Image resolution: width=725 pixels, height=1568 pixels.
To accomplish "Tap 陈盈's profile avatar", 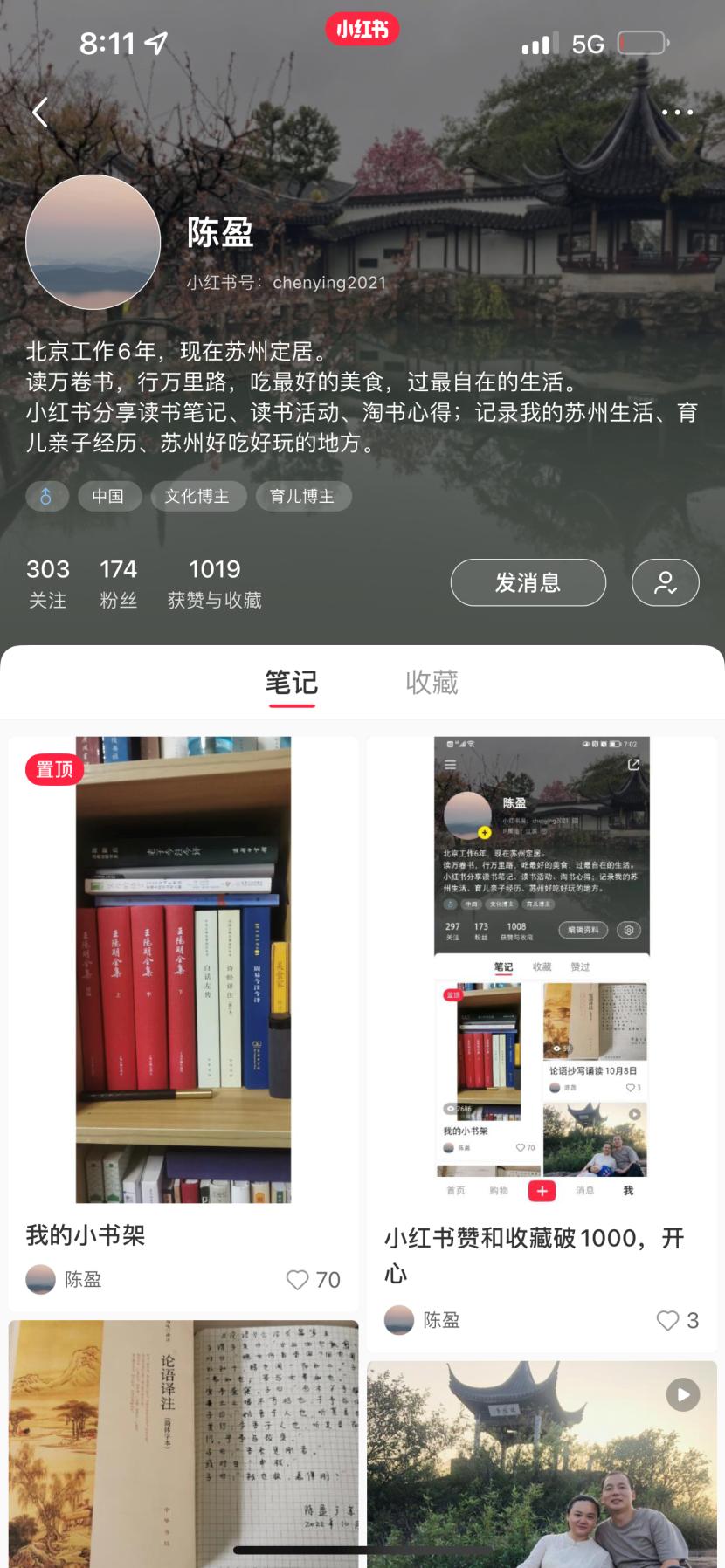I will pyautogui.click(x=93, y=243).
